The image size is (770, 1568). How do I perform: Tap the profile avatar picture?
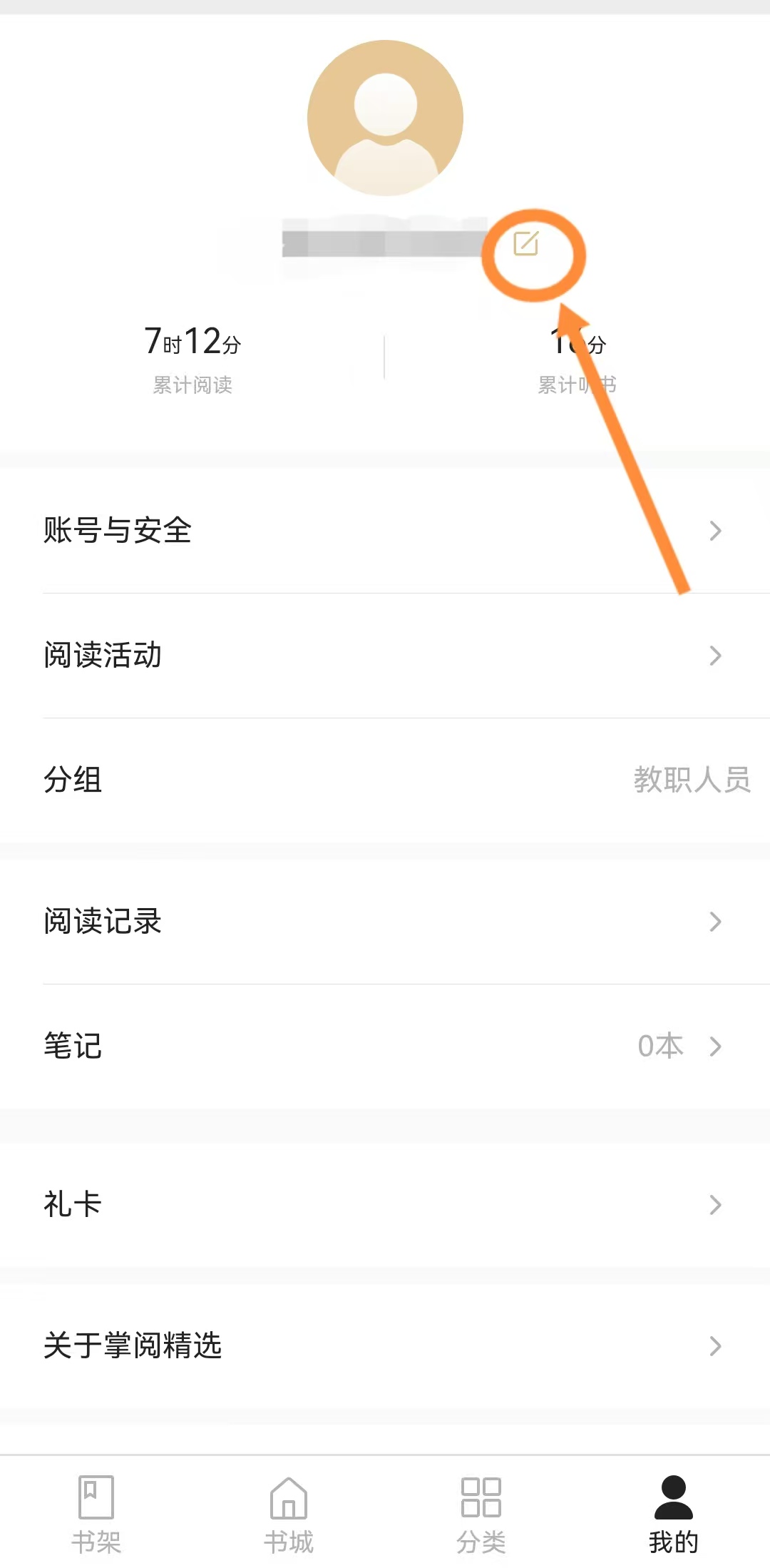tap(385, 118)
